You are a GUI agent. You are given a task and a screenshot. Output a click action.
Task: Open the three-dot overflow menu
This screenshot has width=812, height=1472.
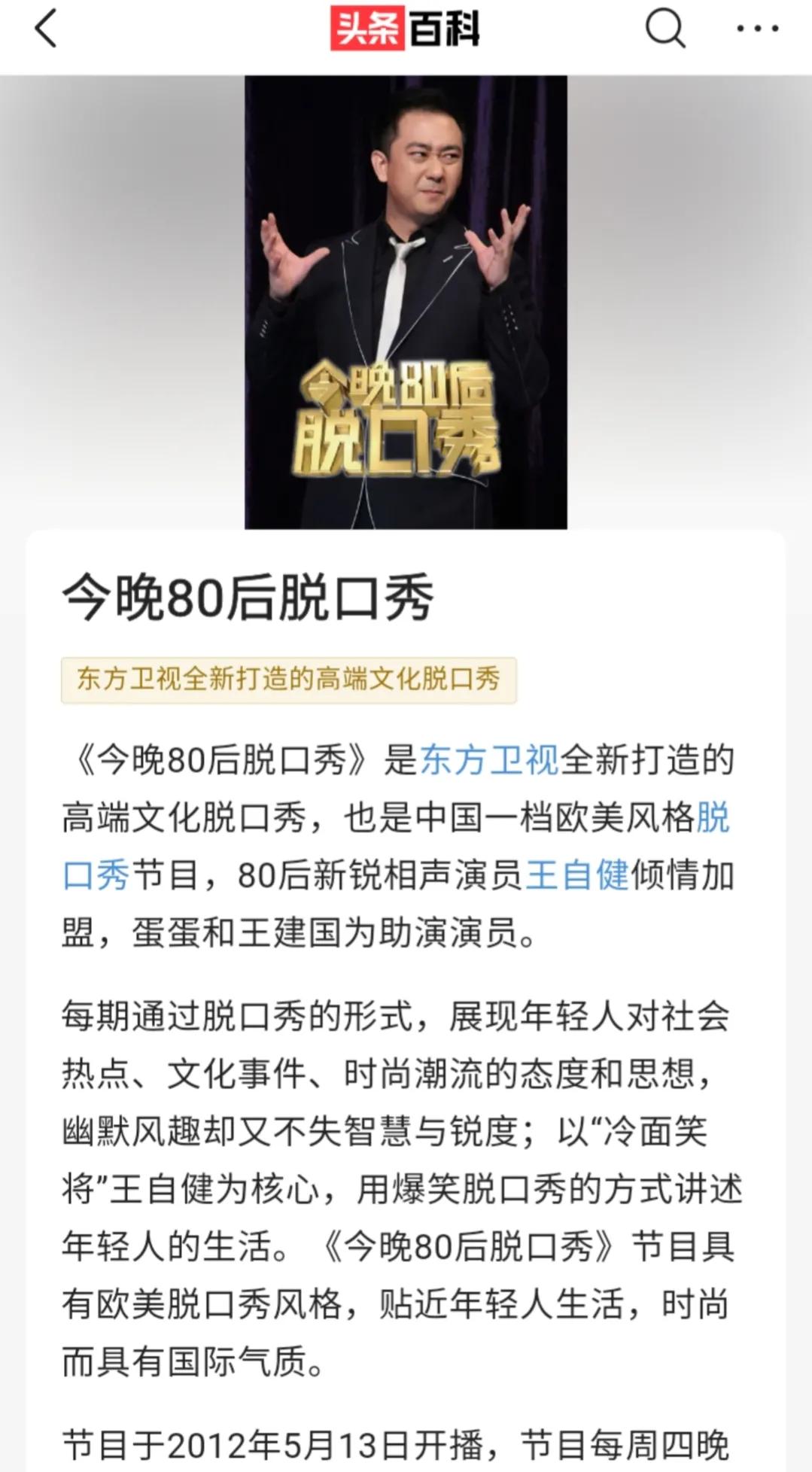(x=757, y=29)
